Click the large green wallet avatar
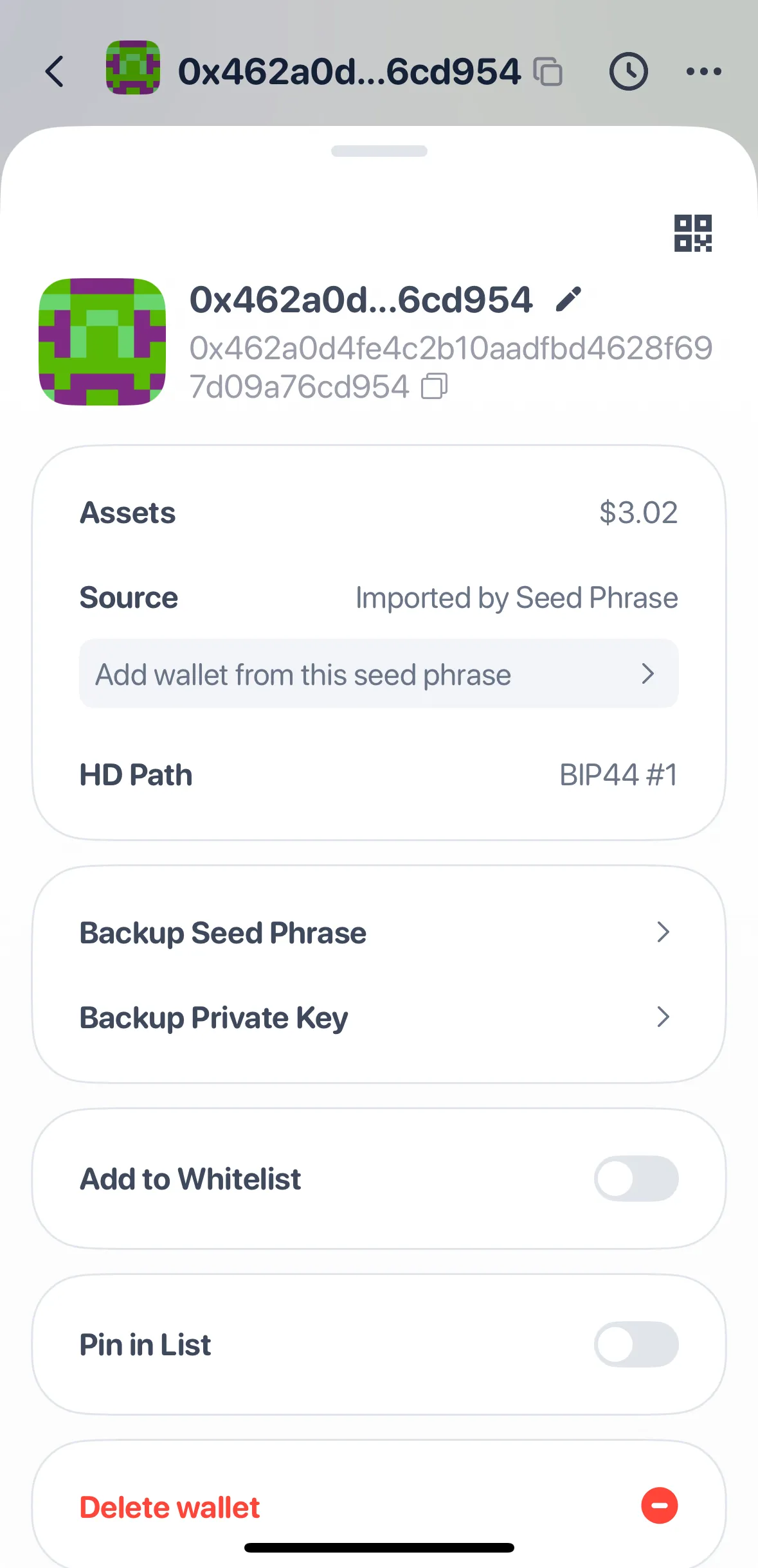 coord(103,343)
